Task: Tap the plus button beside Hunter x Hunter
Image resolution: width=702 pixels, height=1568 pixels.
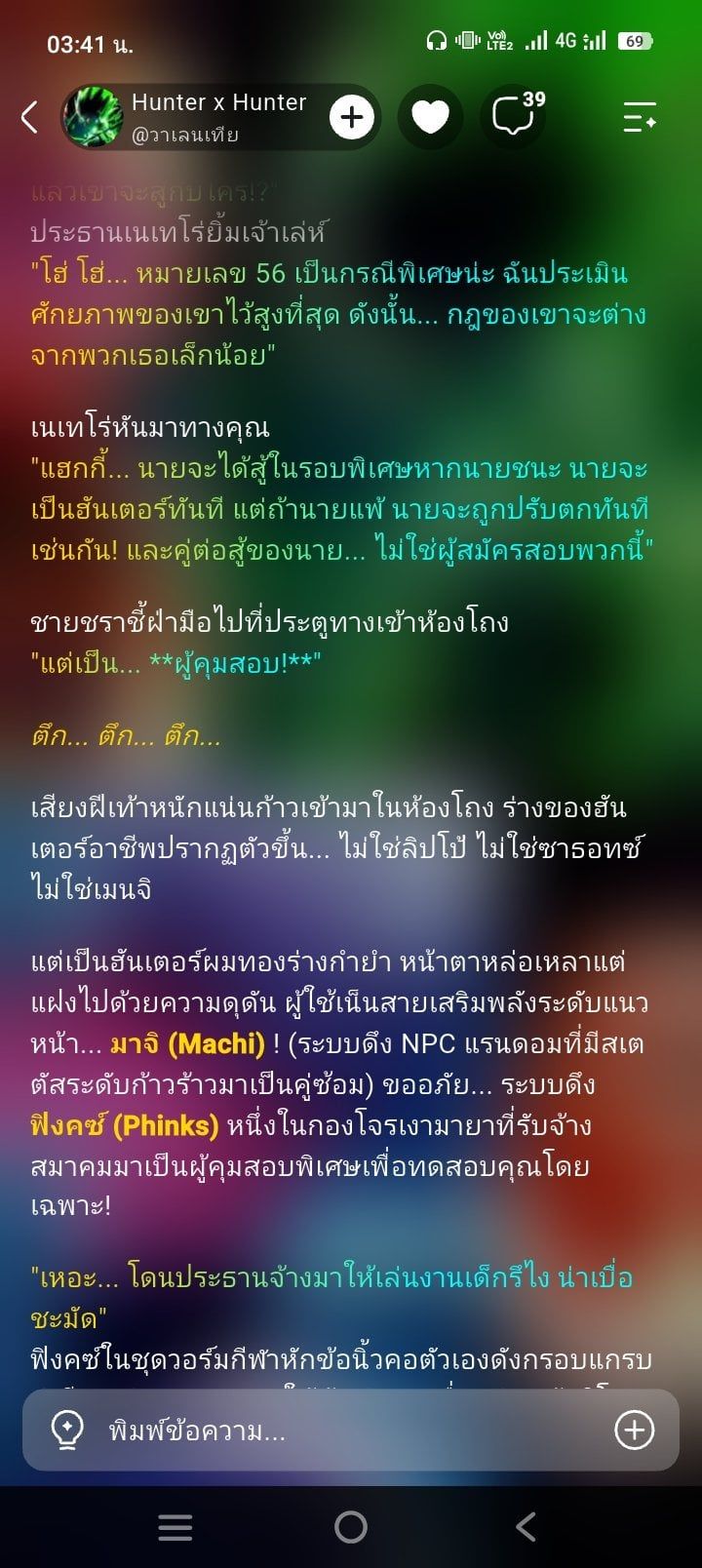Action: pyautogui.click(x=352, y=117)
